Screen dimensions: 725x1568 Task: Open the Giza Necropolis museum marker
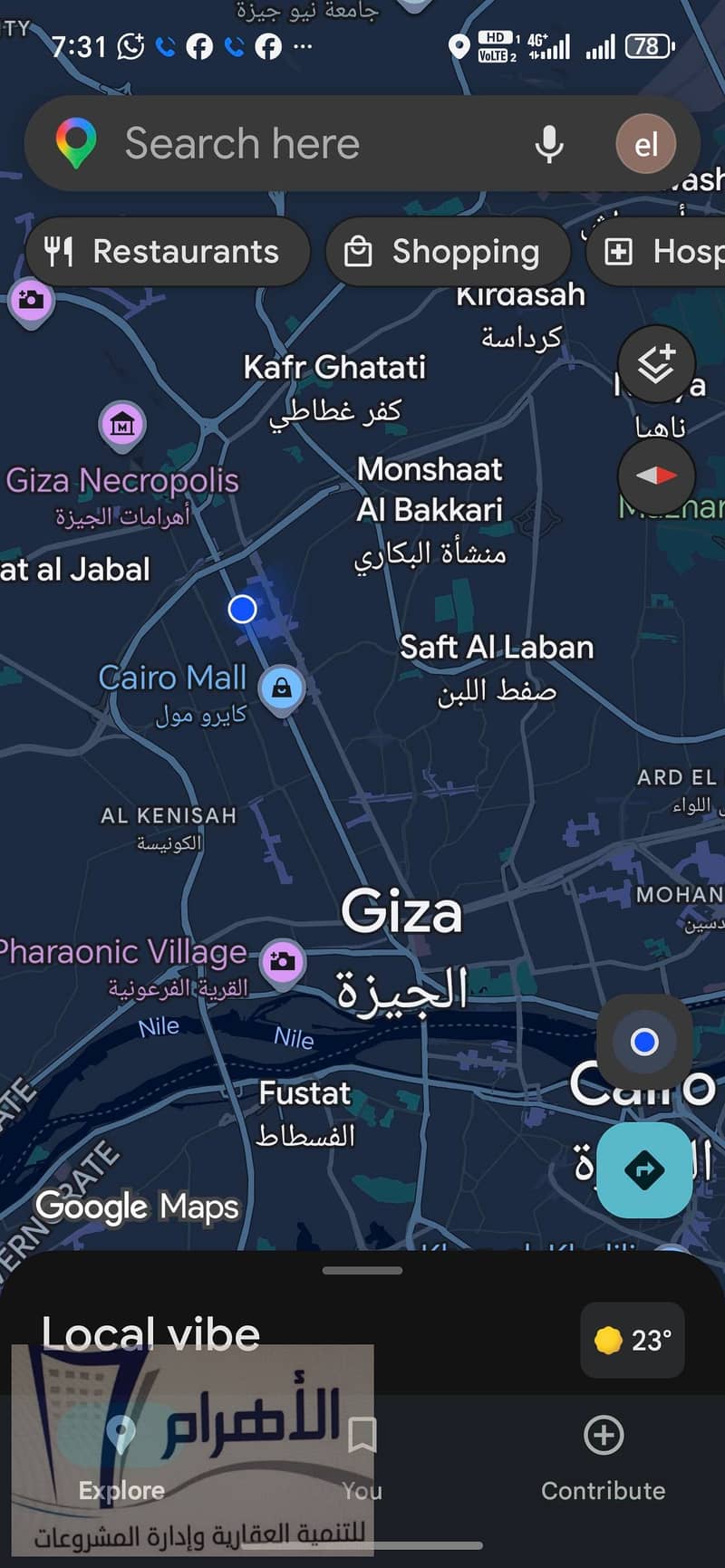tap(122, 425)
